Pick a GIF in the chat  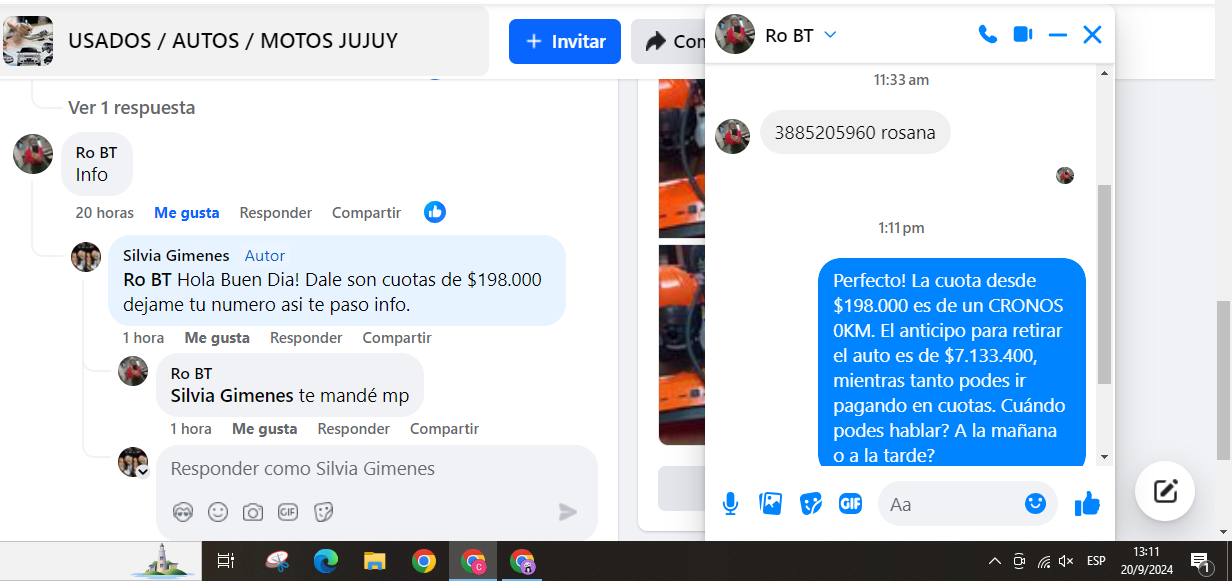click(850, 504)
